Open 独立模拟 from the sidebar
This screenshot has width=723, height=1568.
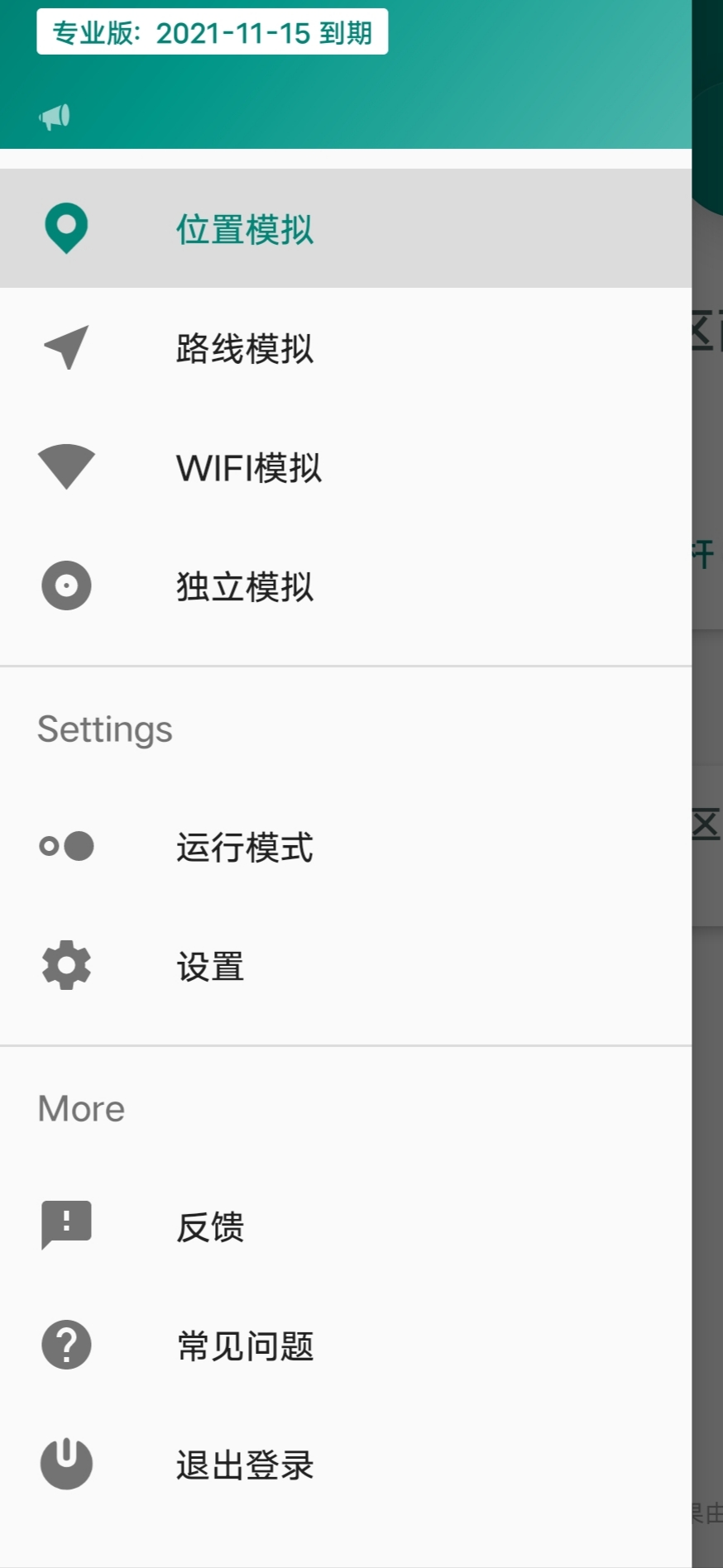(245, 586)
